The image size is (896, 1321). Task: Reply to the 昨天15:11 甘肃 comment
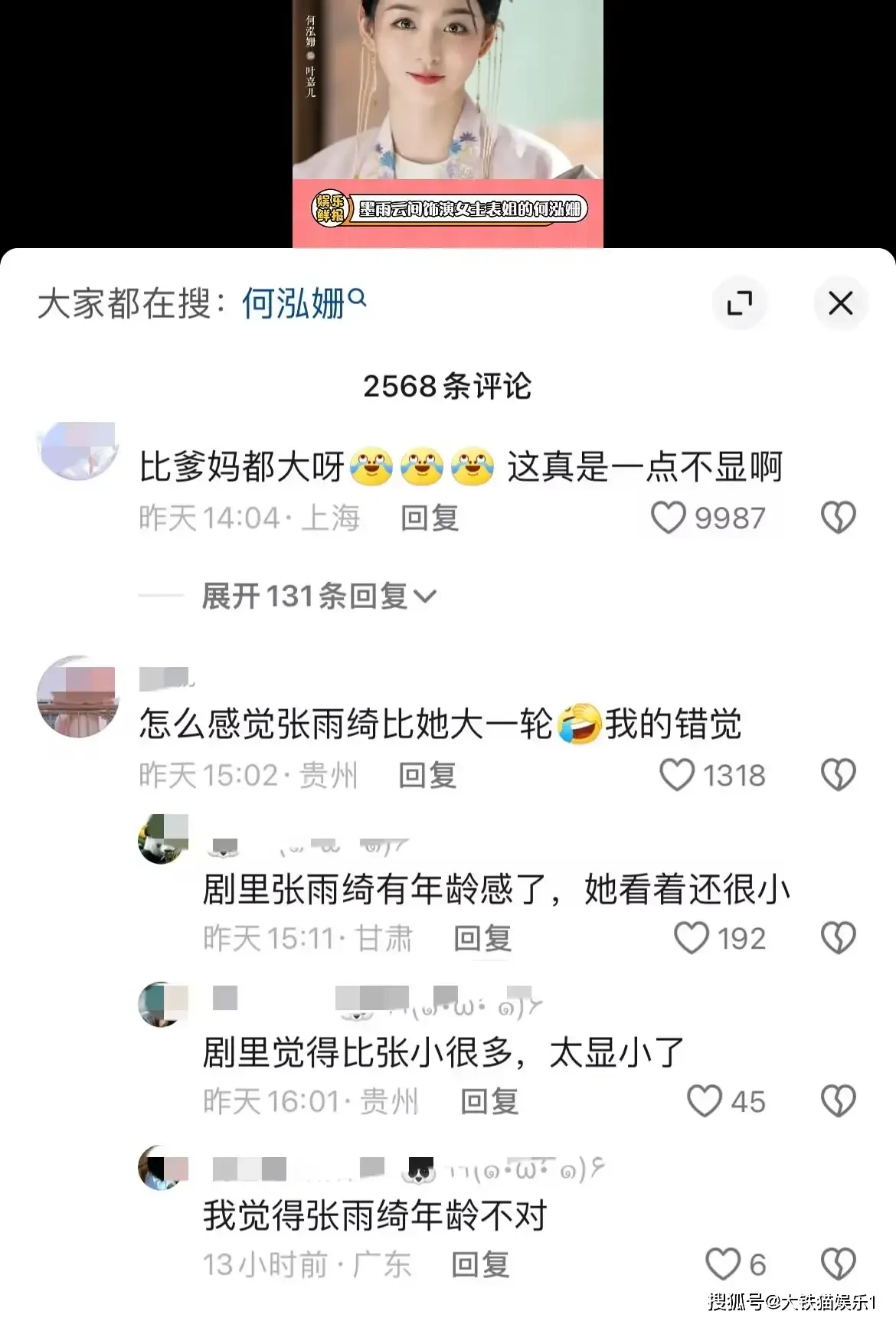click(482, 939)
